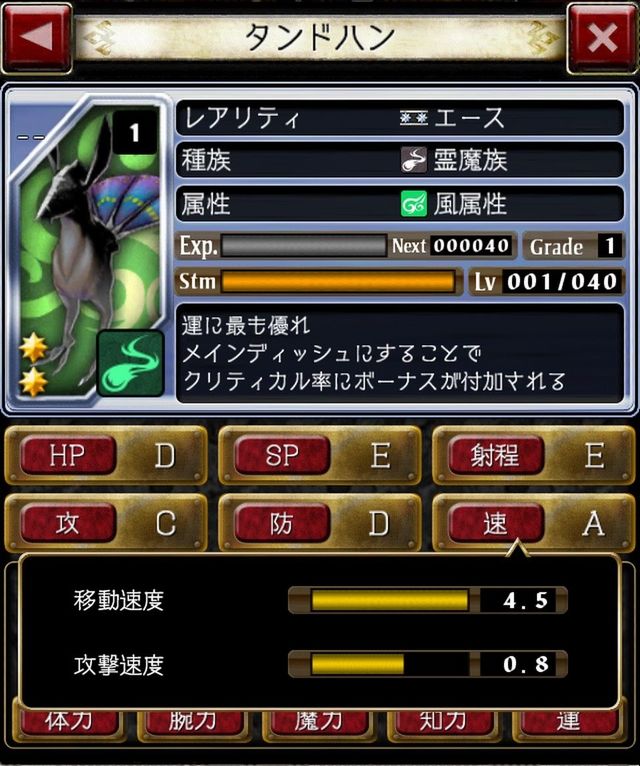The image size is (640, 766).
Task: Select the 体力 attribute button
Action: [69, 723]
